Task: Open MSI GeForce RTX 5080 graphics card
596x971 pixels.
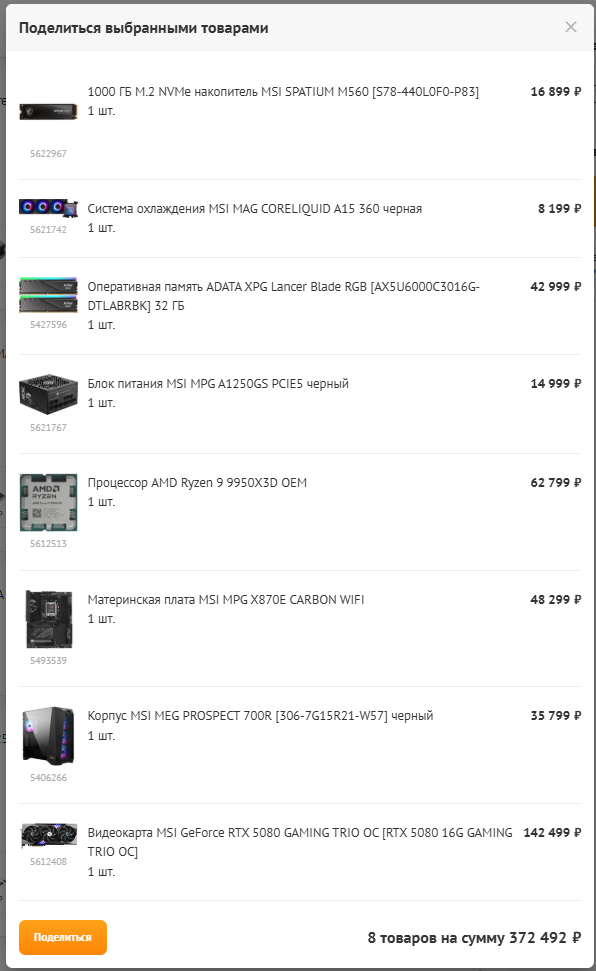Action: tap(300, 842)
